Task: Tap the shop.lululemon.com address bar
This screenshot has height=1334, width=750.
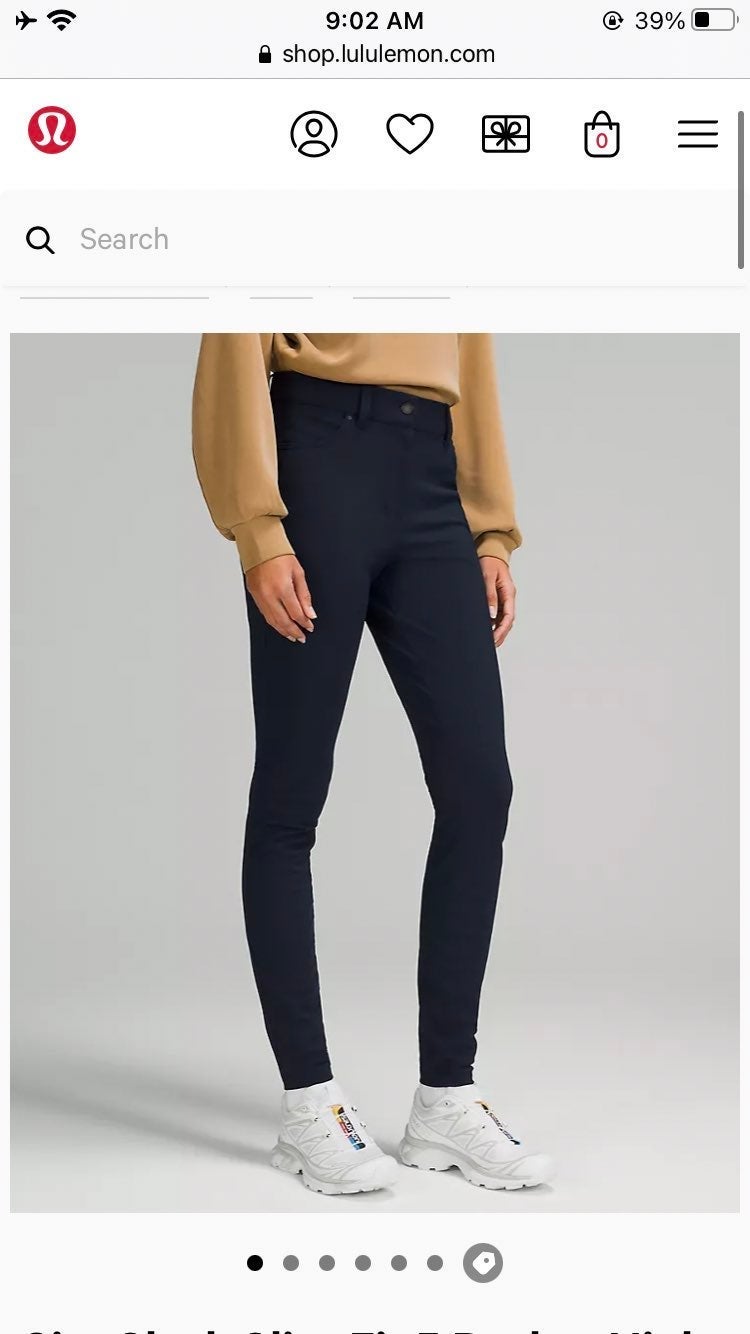Action: tap(376, 54)
